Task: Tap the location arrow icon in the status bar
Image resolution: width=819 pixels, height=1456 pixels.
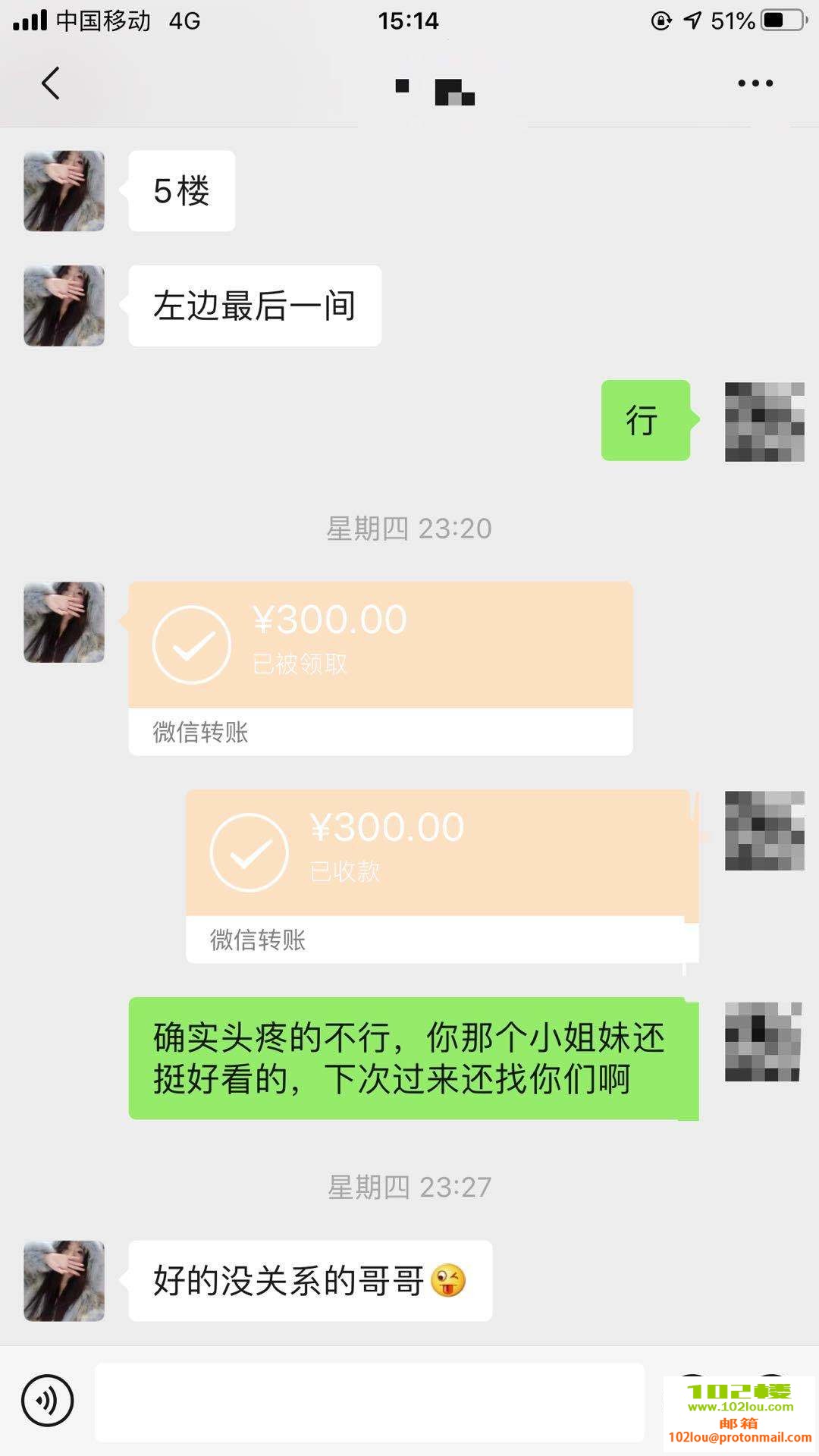Action: 692,20
